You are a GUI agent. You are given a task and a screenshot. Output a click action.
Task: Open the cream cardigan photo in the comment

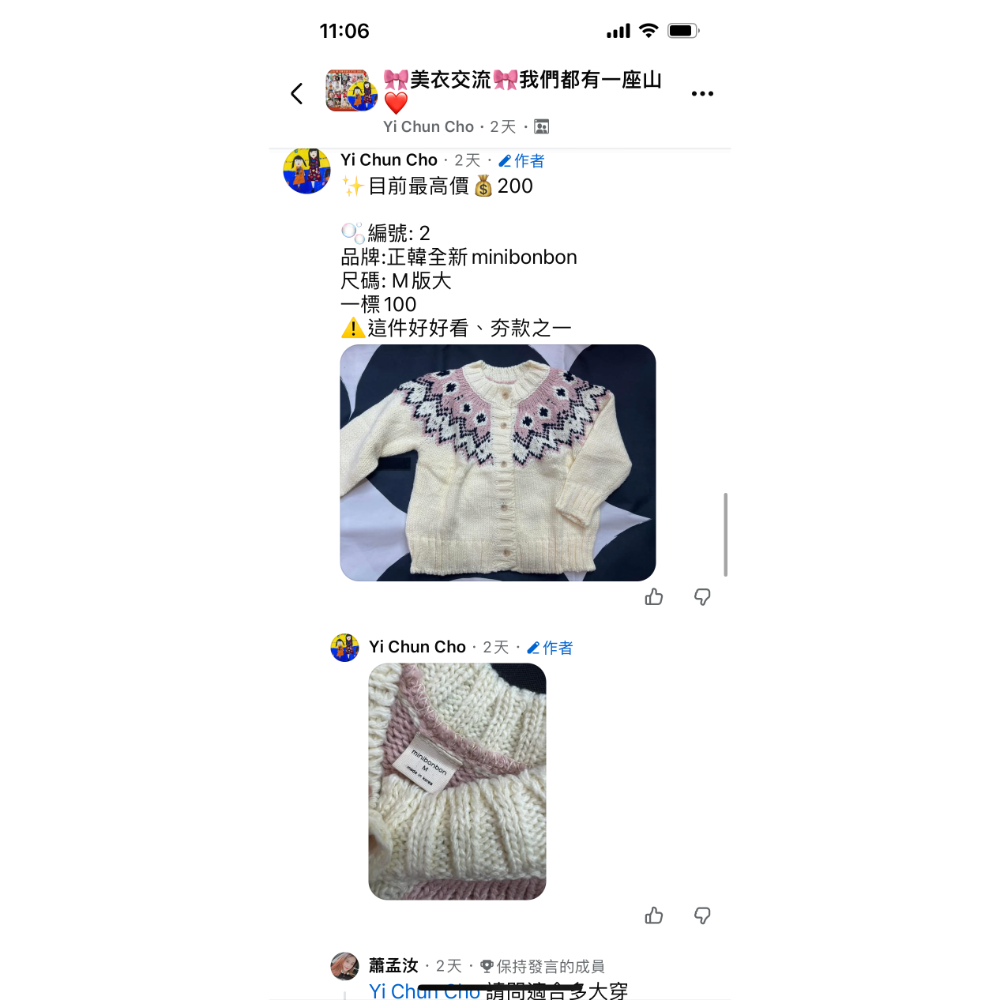tap(497, 462)
